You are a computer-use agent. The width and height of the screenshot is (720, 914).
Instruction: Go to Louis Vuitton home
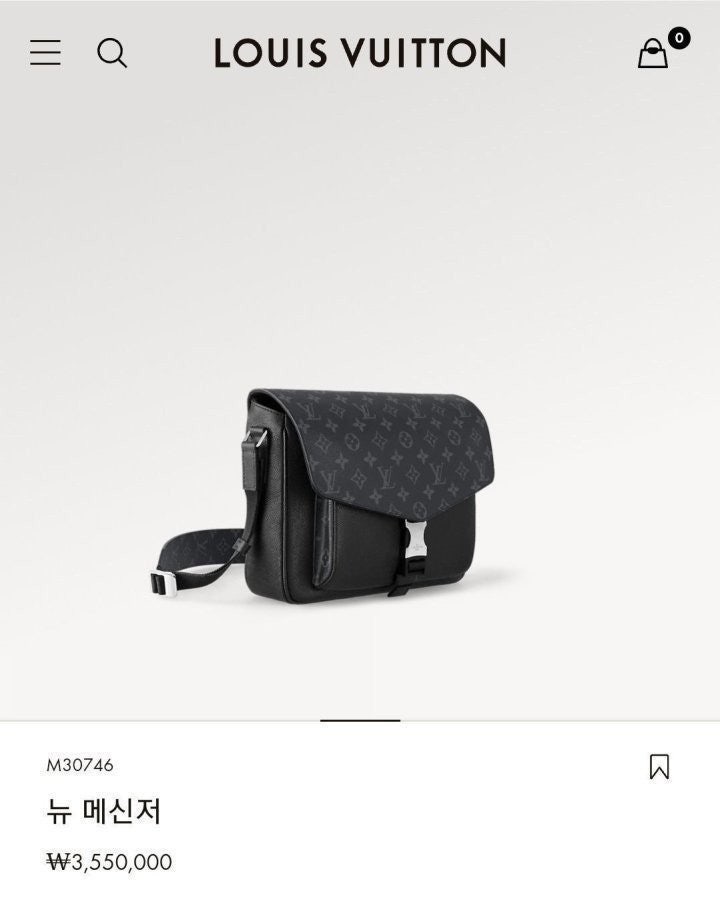pyautogui.click(x=360, y=53)
